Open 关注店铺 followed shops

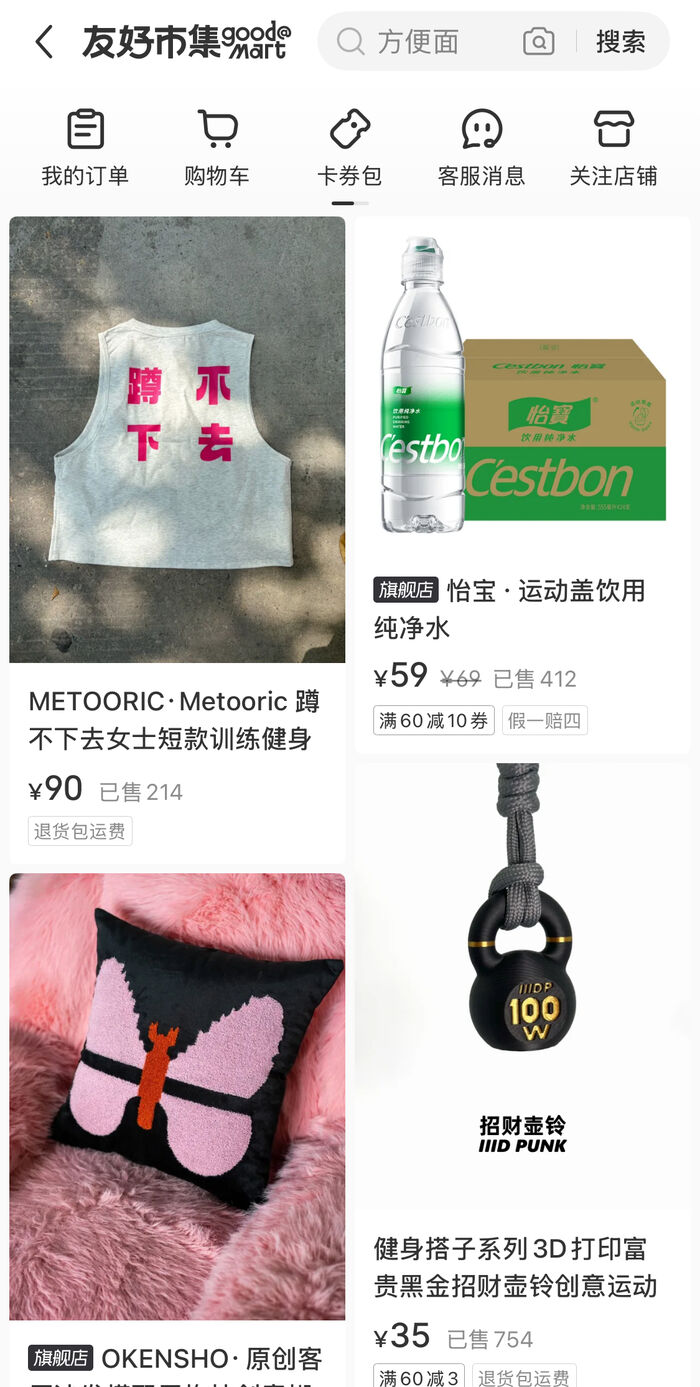[613, 148]
